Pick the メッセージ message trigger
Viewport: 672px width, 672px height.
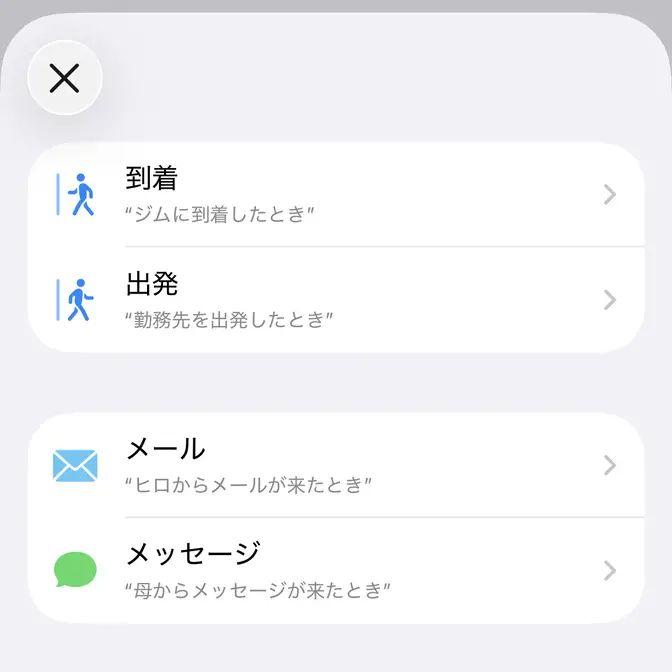pos(336,571)
